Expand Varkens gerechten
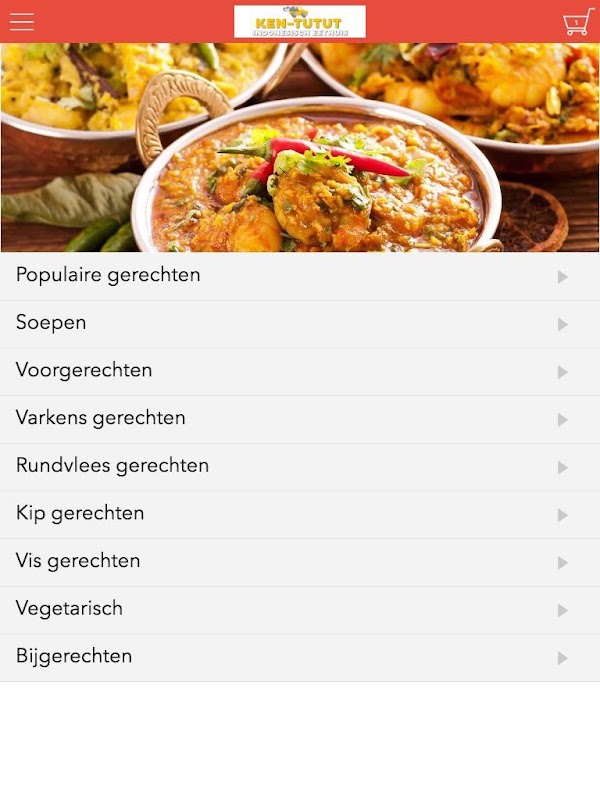 click(x=300, y=419)
